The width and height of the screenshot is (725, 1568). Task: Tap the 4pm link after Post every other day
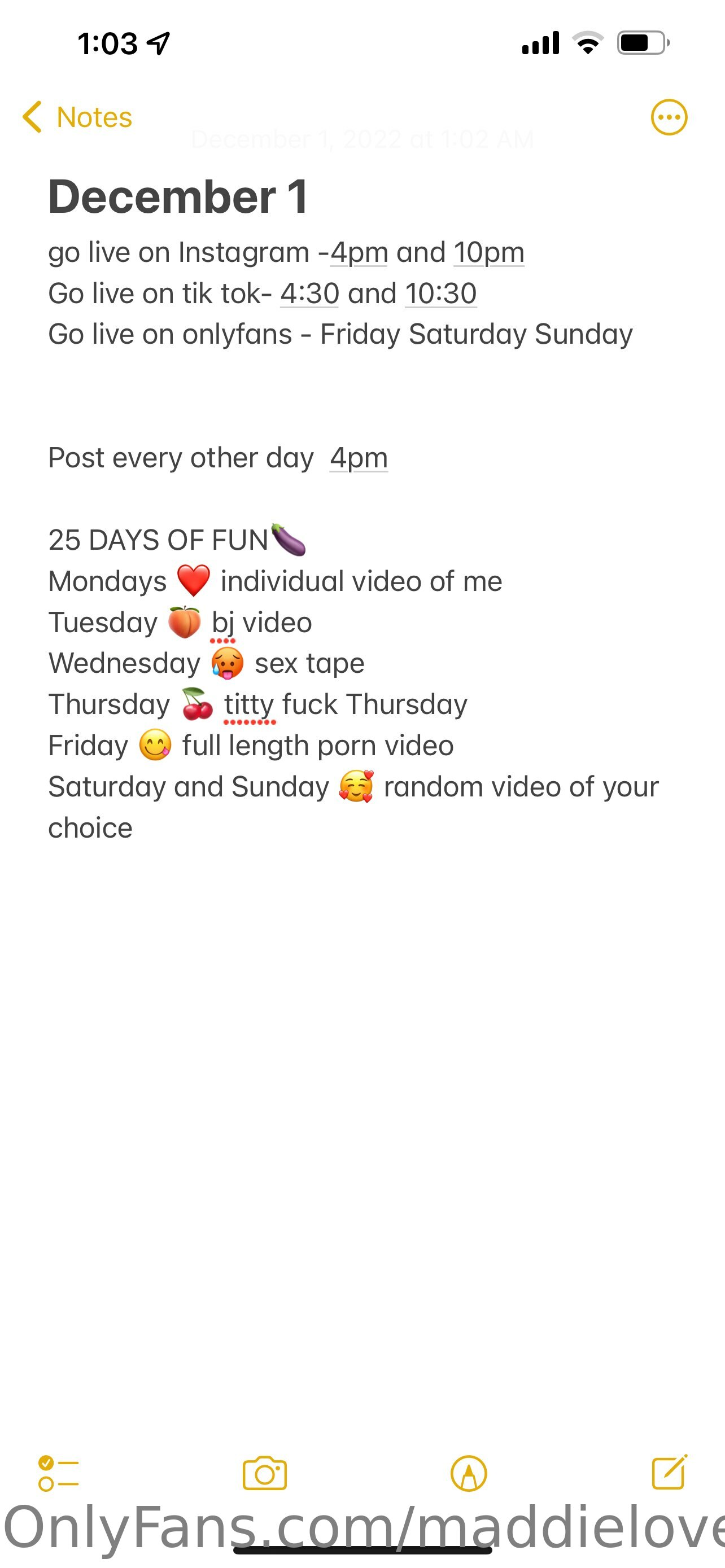(x=359, y=458)
